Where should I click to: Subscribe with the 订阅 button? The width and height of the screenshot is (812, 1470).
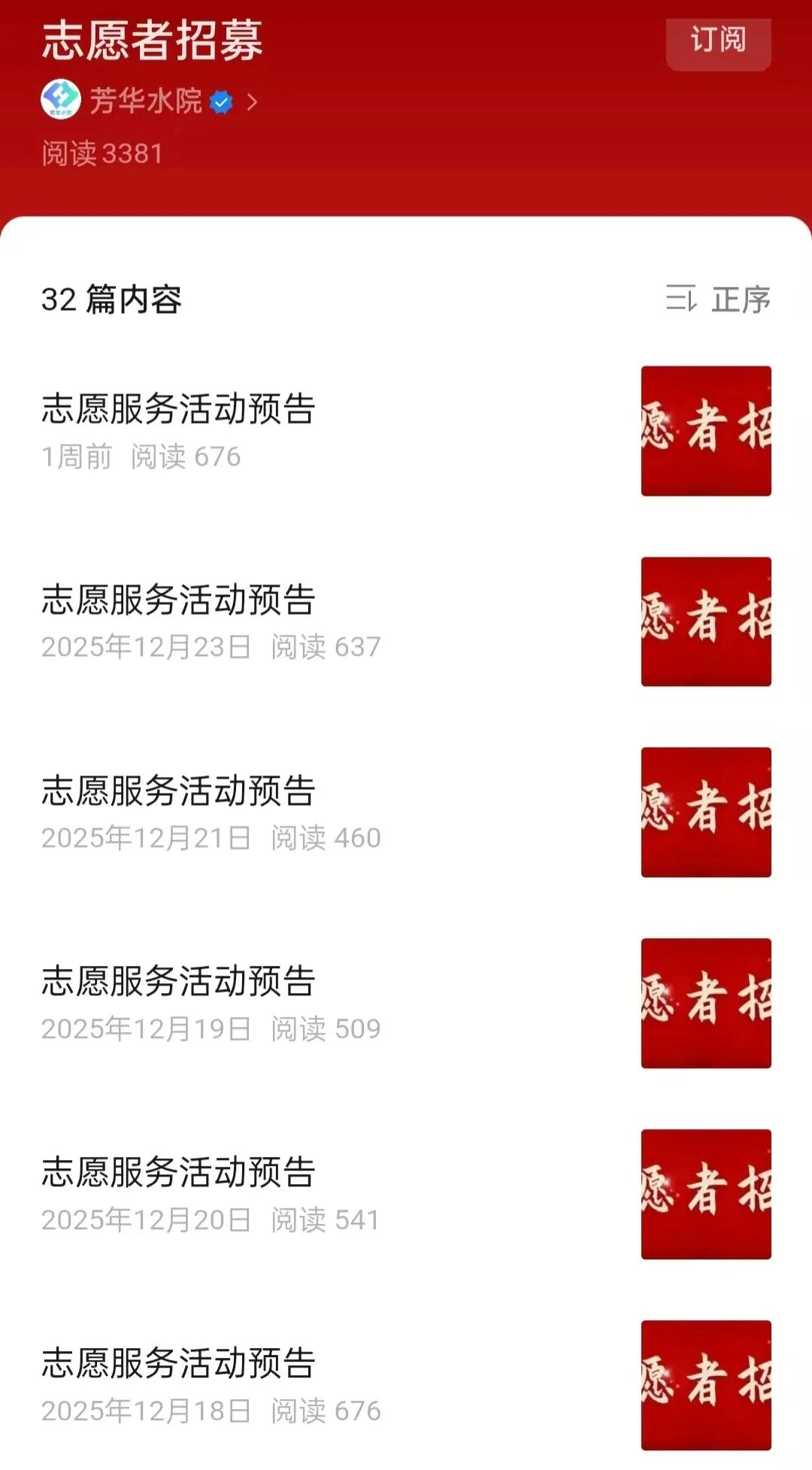coord(718,41)
